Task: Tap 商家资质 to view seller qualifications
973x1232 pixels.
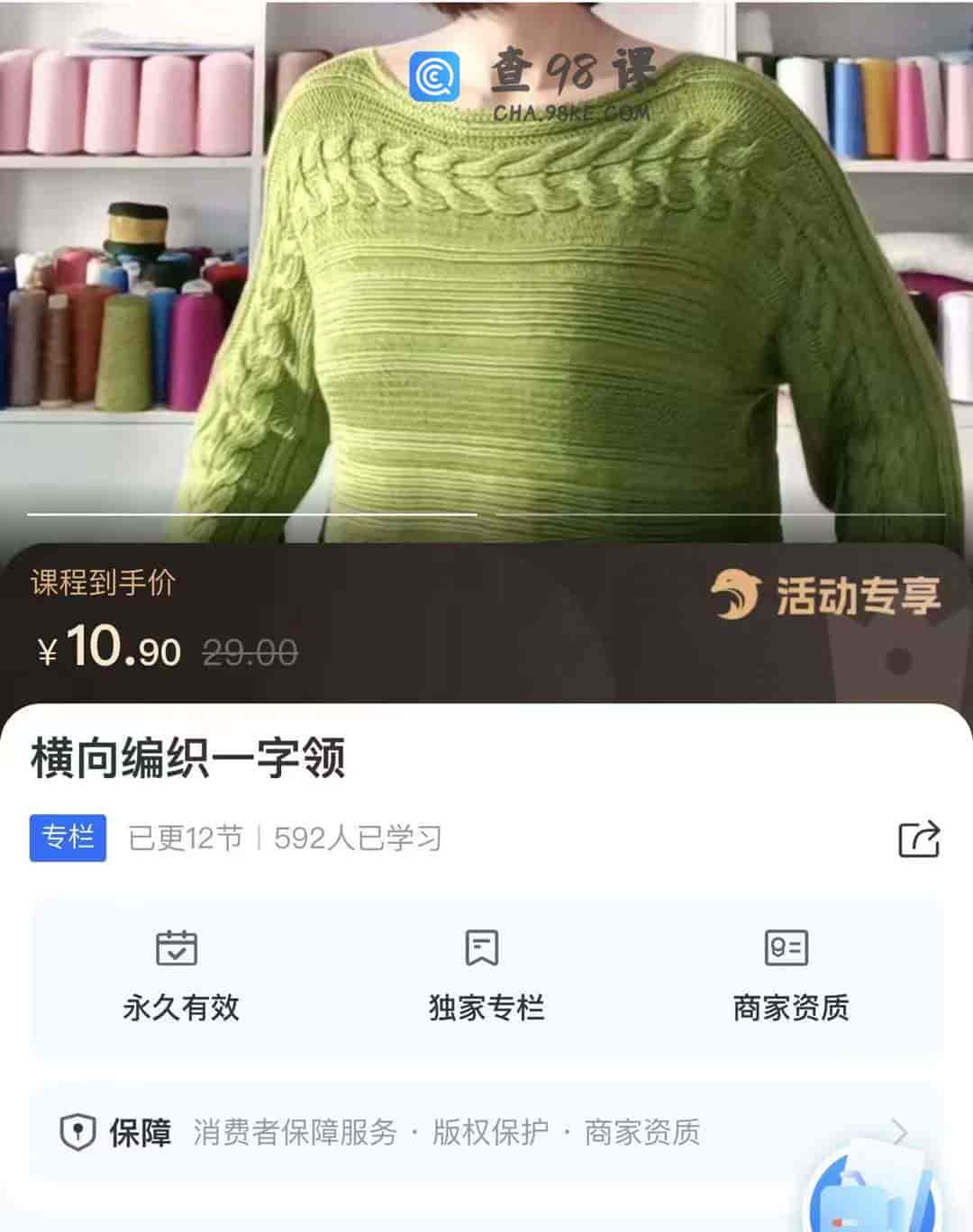Action: coord(789,1009)
